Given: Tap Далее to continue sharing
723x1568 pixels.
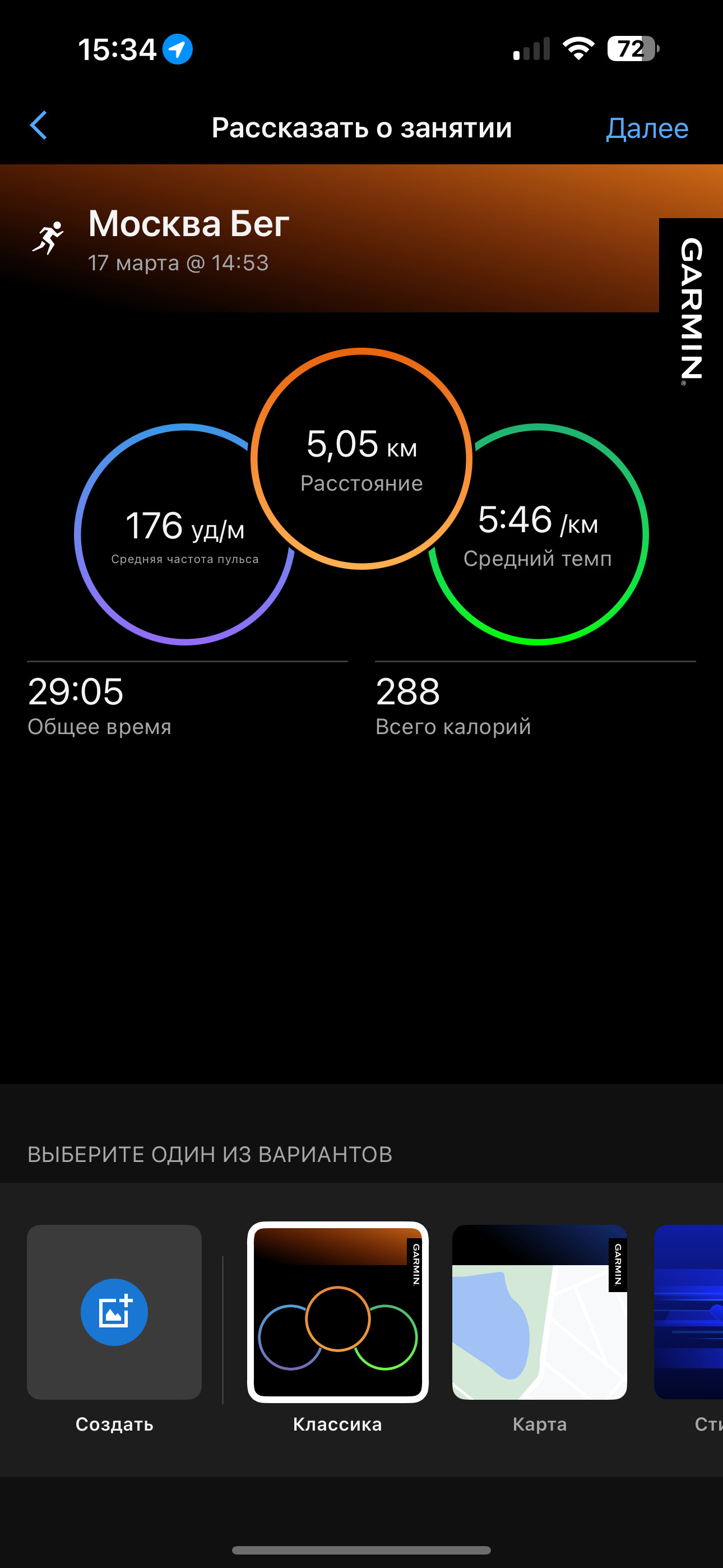Looking at the screenshot, I should 647,128.
